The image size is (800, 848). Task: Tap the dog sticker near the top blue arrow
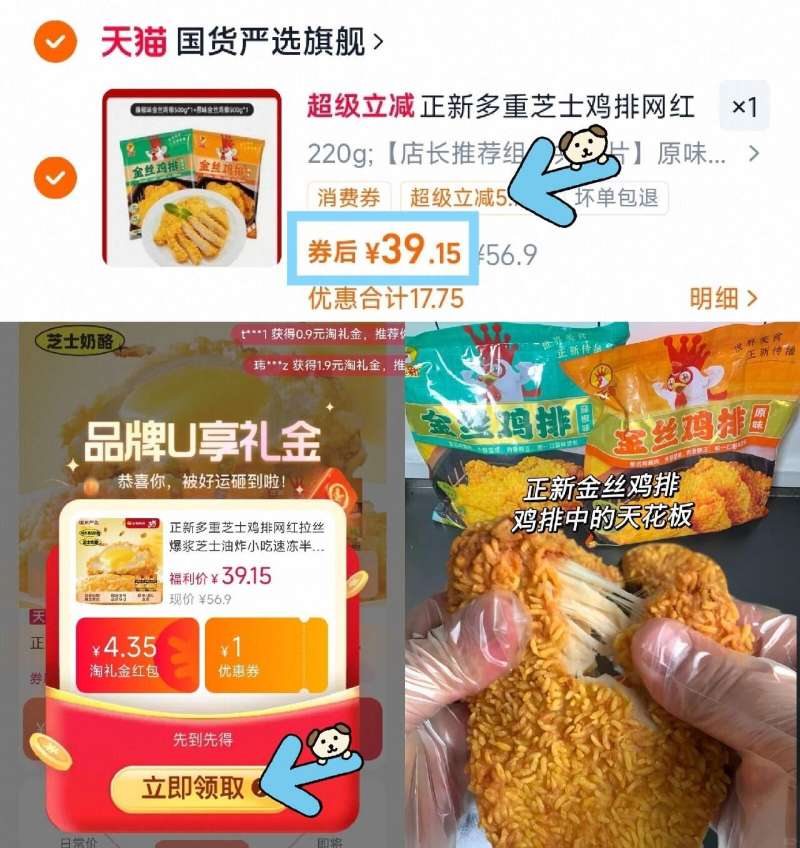click(x=581, y=150)
